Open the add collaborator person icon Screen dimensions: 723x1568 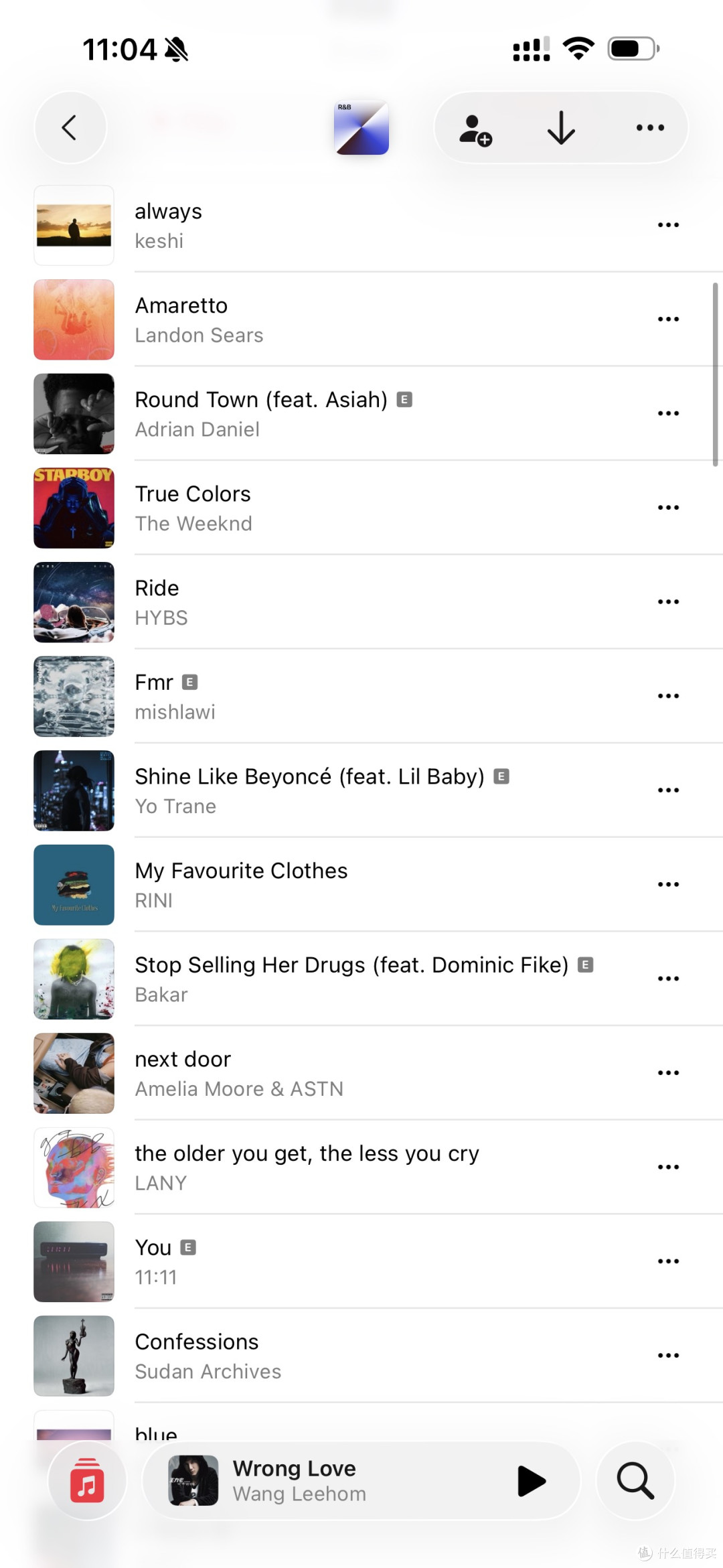[475, 129]
